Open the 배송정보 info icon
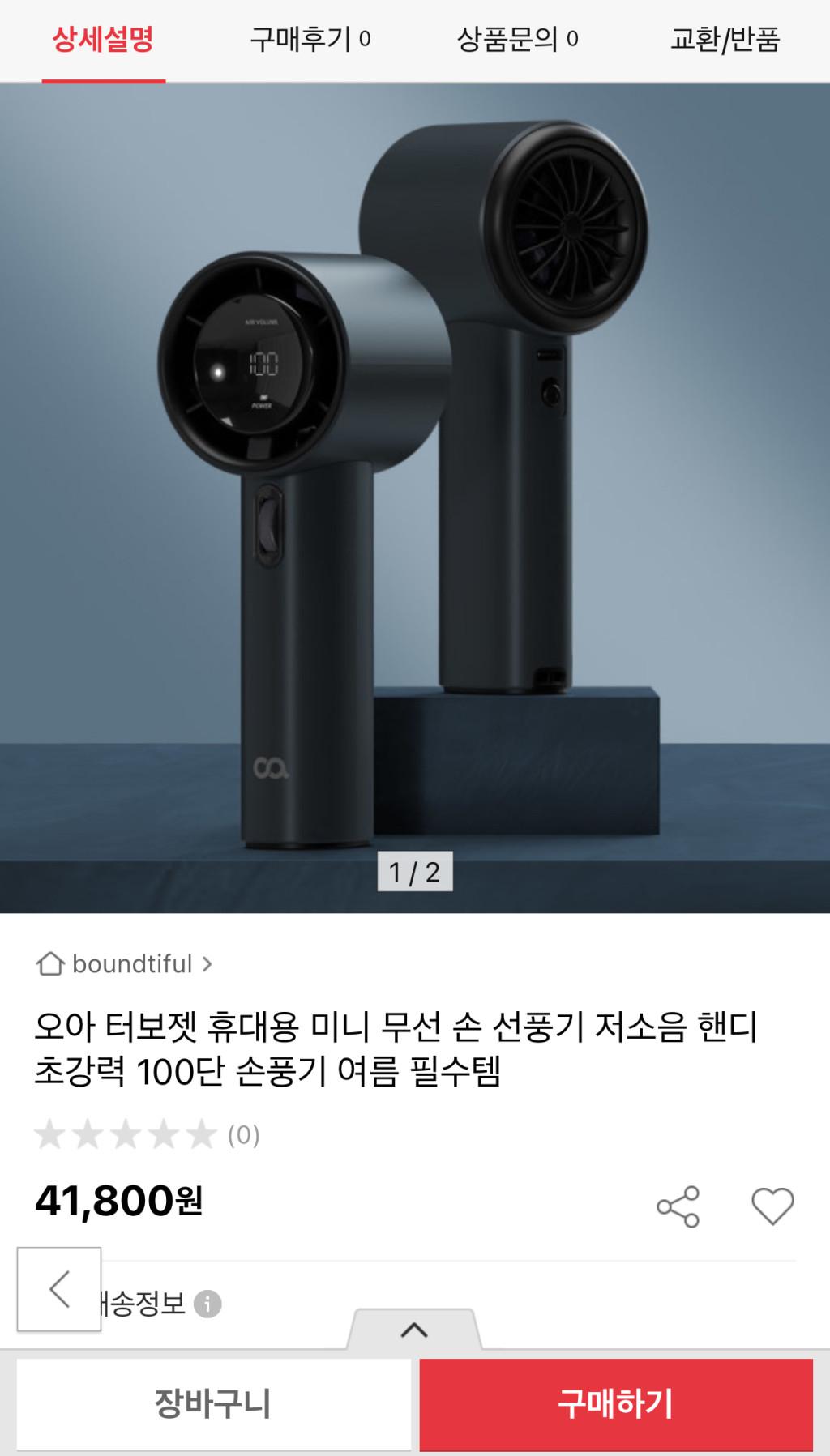The height and width of the screenshot is (1456, 830). [207, 1304]
